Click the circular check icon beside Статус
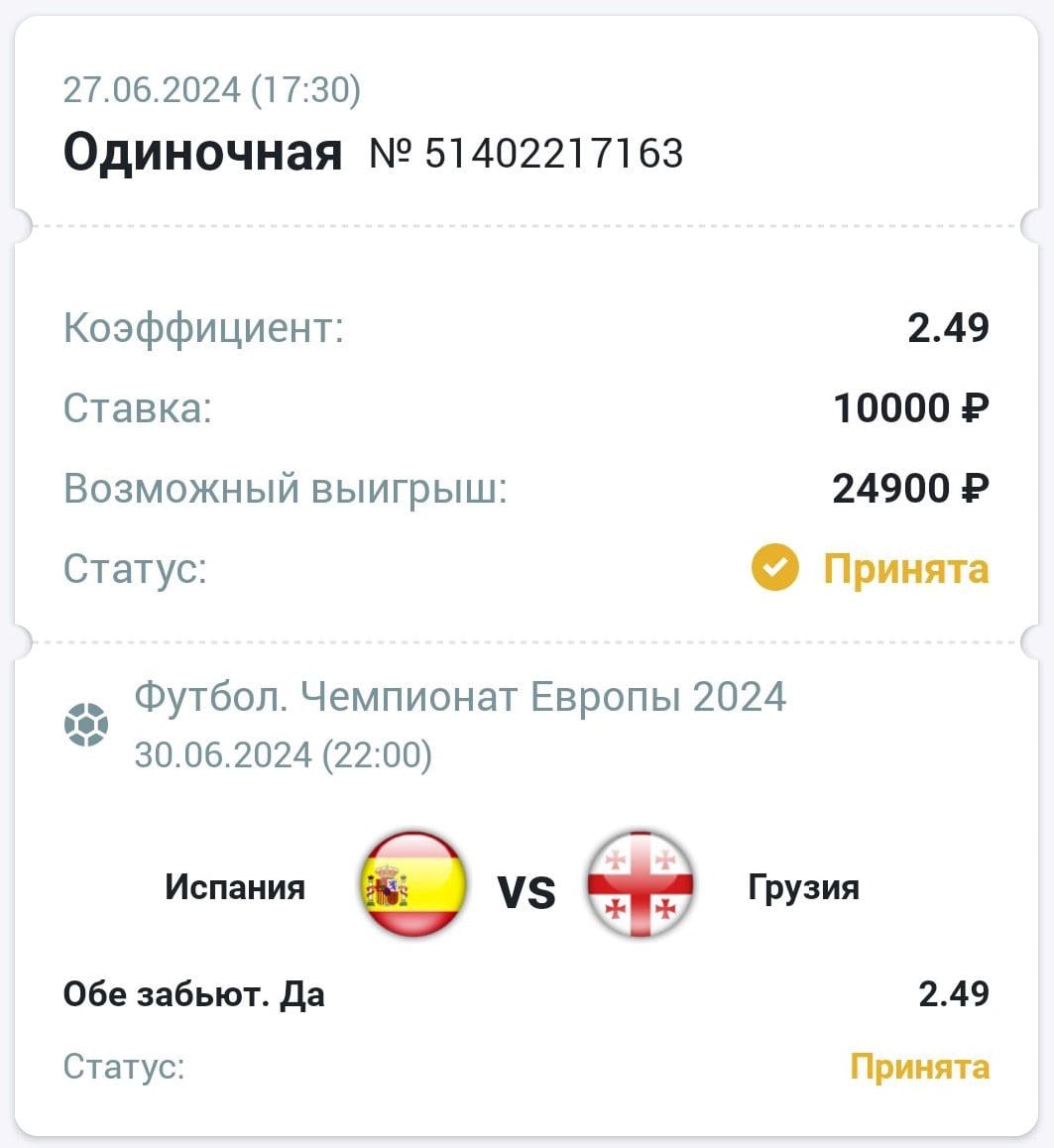Viewport: 1054px width, 1148px height. (774, 569)
